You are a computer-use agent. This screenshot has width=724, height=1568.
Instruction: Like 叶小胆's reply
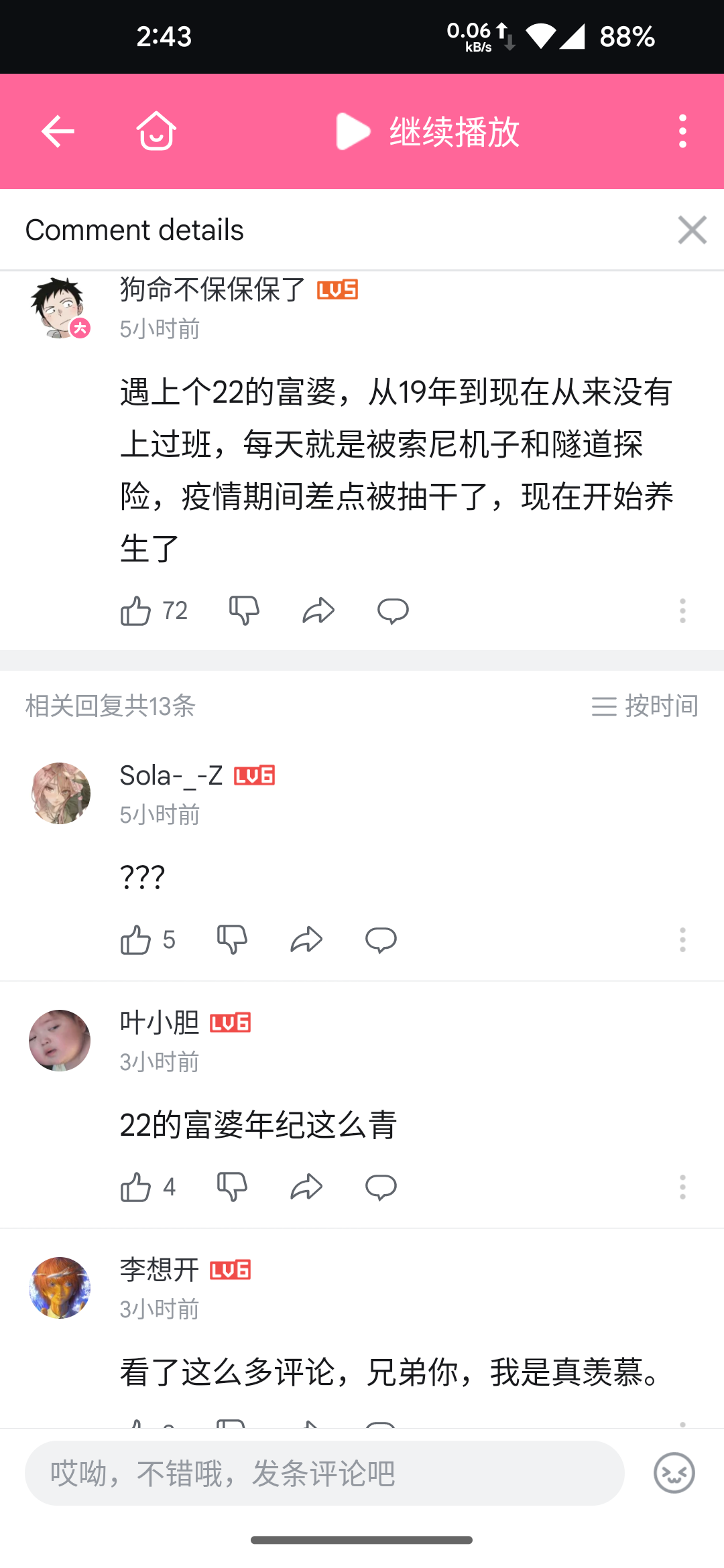[x=136, y=1187]
